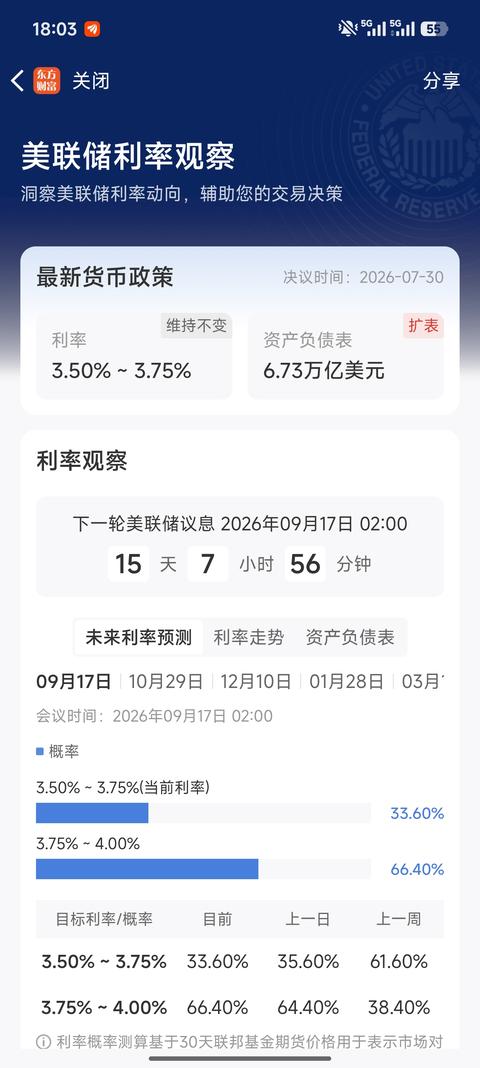This screenshot has width=480, height=1068.
Task: Open the info icon beside 利率概率测算 note
Action: (x=44, y=1042)
